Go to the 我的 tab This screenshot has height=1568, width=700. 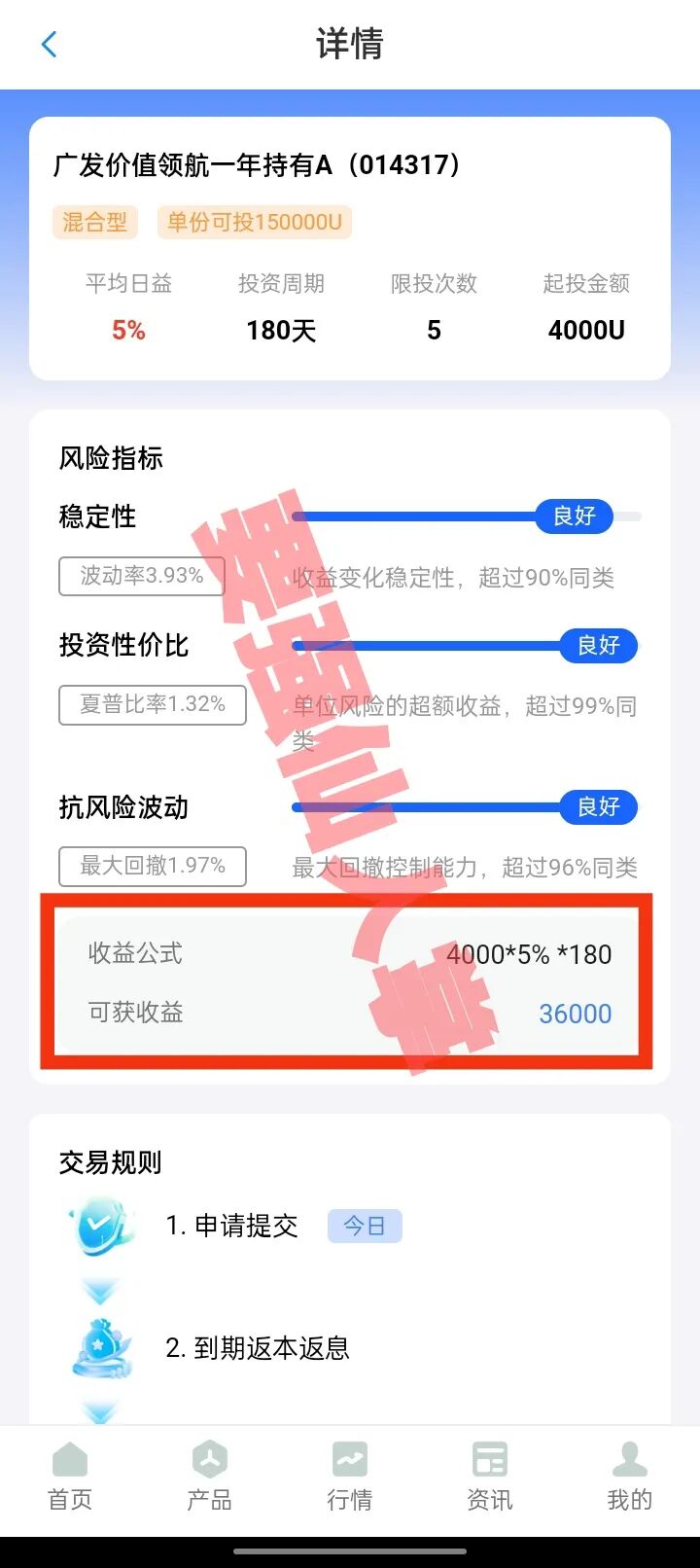(629, 1476)
